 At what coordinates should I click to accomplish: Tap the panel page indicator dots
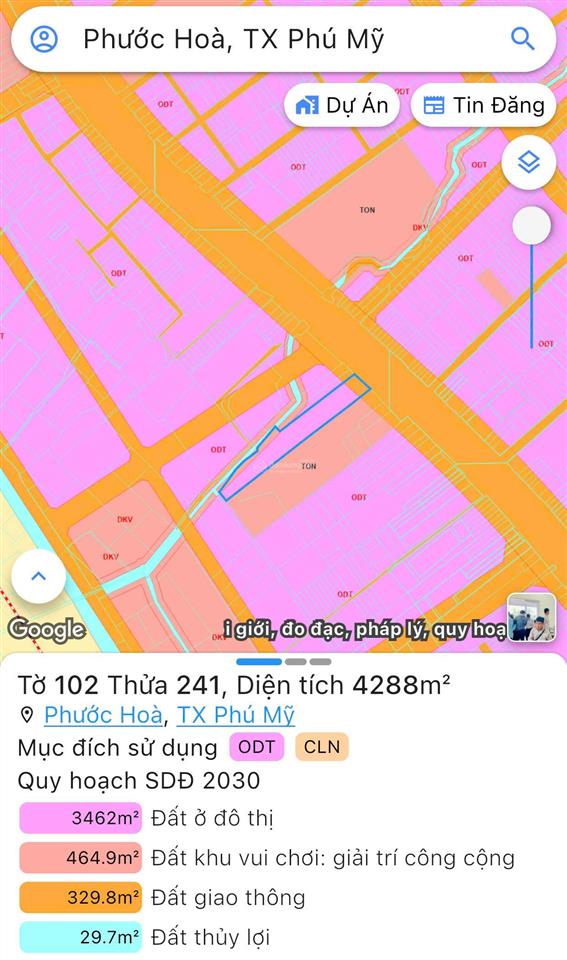(x=284, y=662)
